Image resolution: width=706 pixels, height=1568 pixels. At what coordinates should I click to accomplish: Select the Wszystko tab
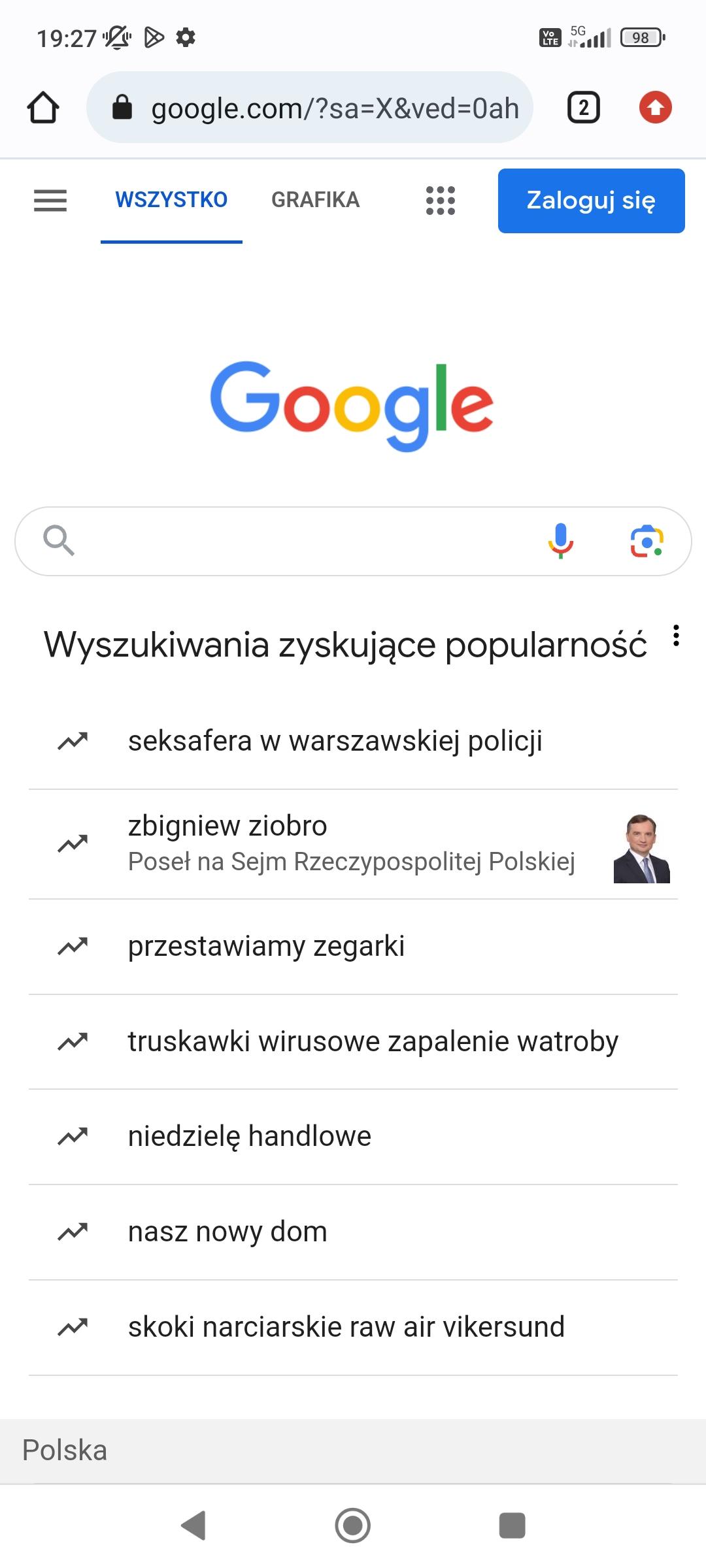(171, 200)
